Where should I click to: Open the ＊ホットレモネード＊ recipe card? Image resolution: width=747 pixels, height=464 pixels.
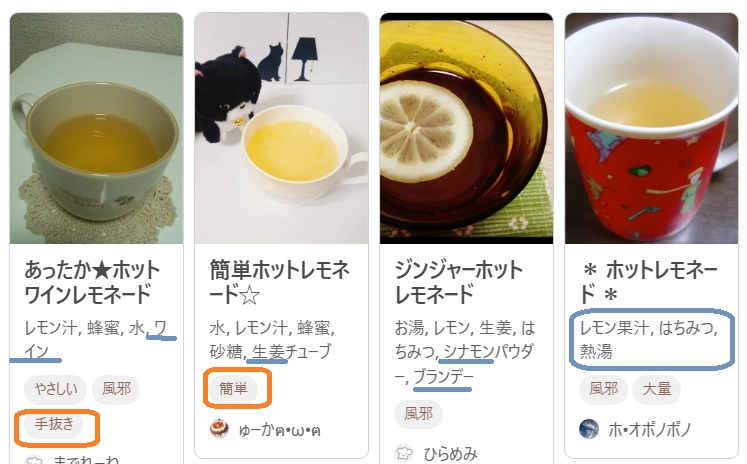tap(650, 281)
